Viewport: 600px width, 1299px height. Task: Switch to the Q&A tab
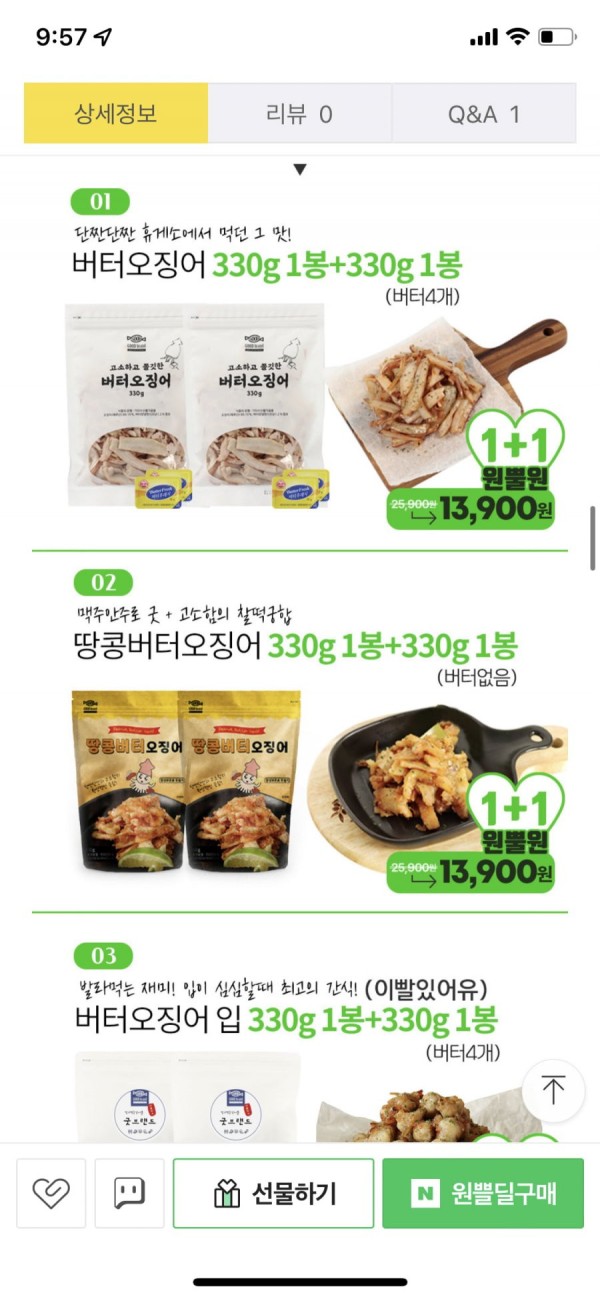click(x=483, y=113)
